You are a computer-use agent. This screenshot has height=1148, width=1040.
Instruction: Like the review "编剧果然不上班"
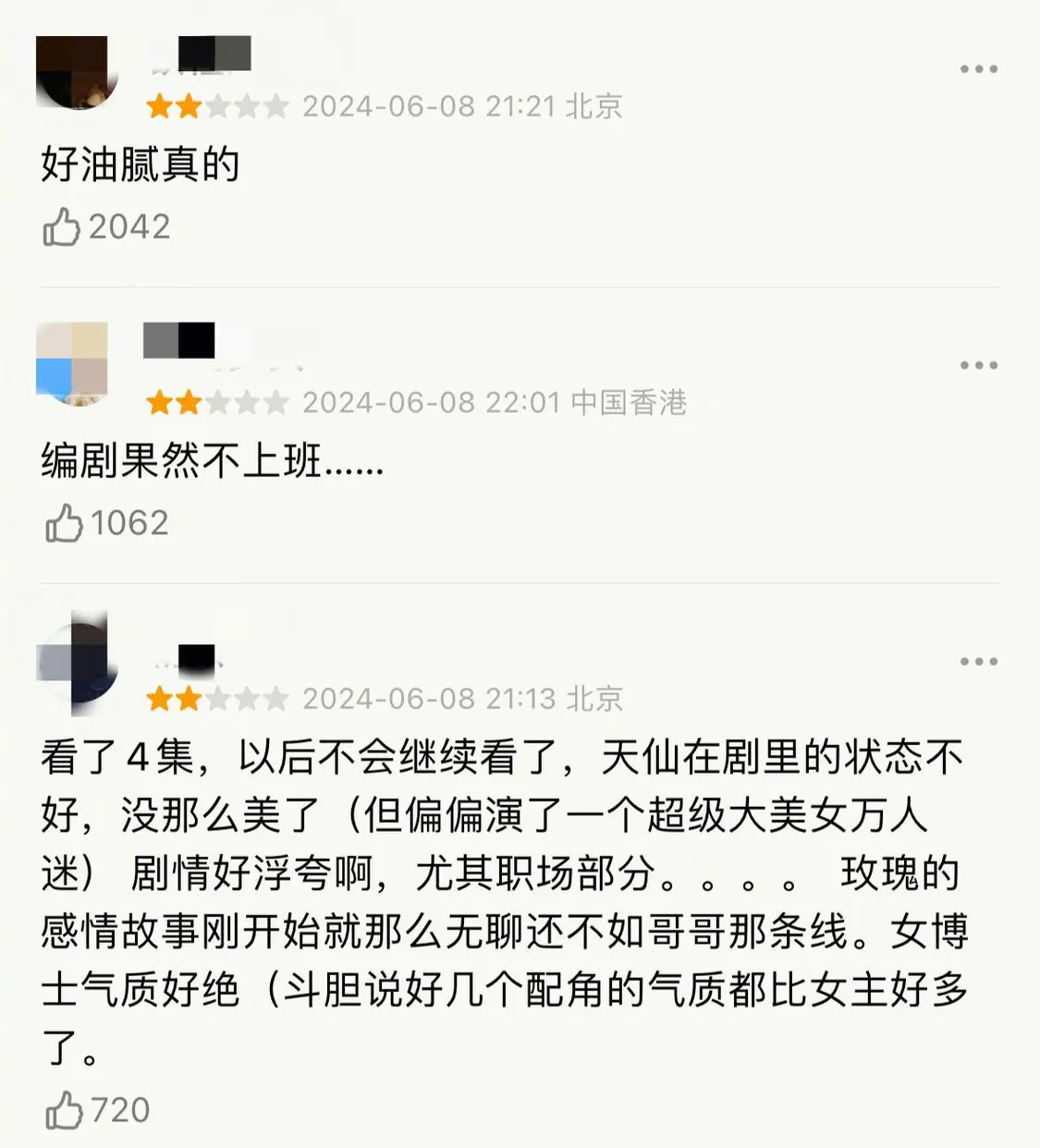click(x=64, y=523)
